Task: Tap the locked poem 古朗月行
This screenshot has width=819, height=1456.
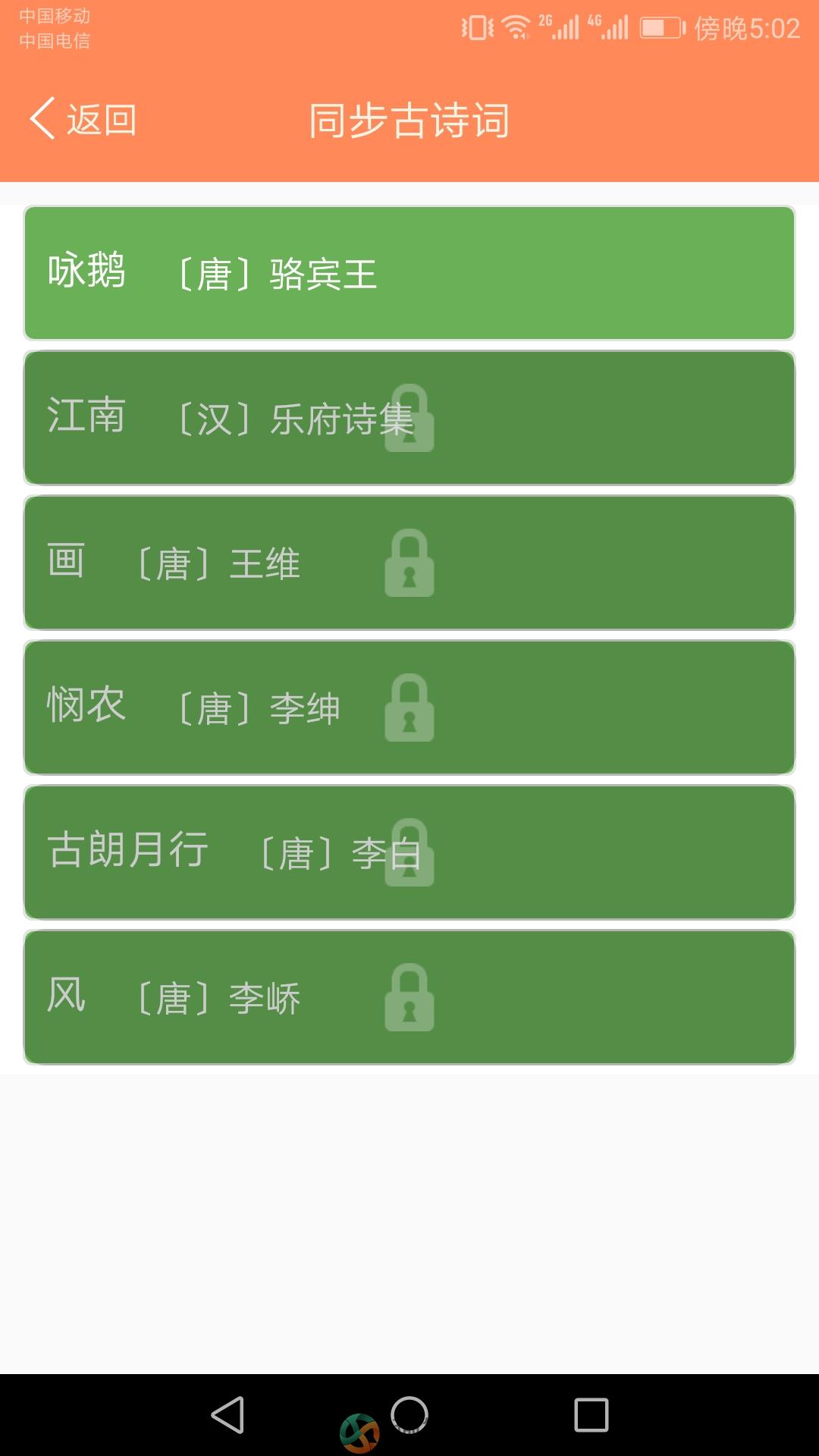Action: click(409, 852)
